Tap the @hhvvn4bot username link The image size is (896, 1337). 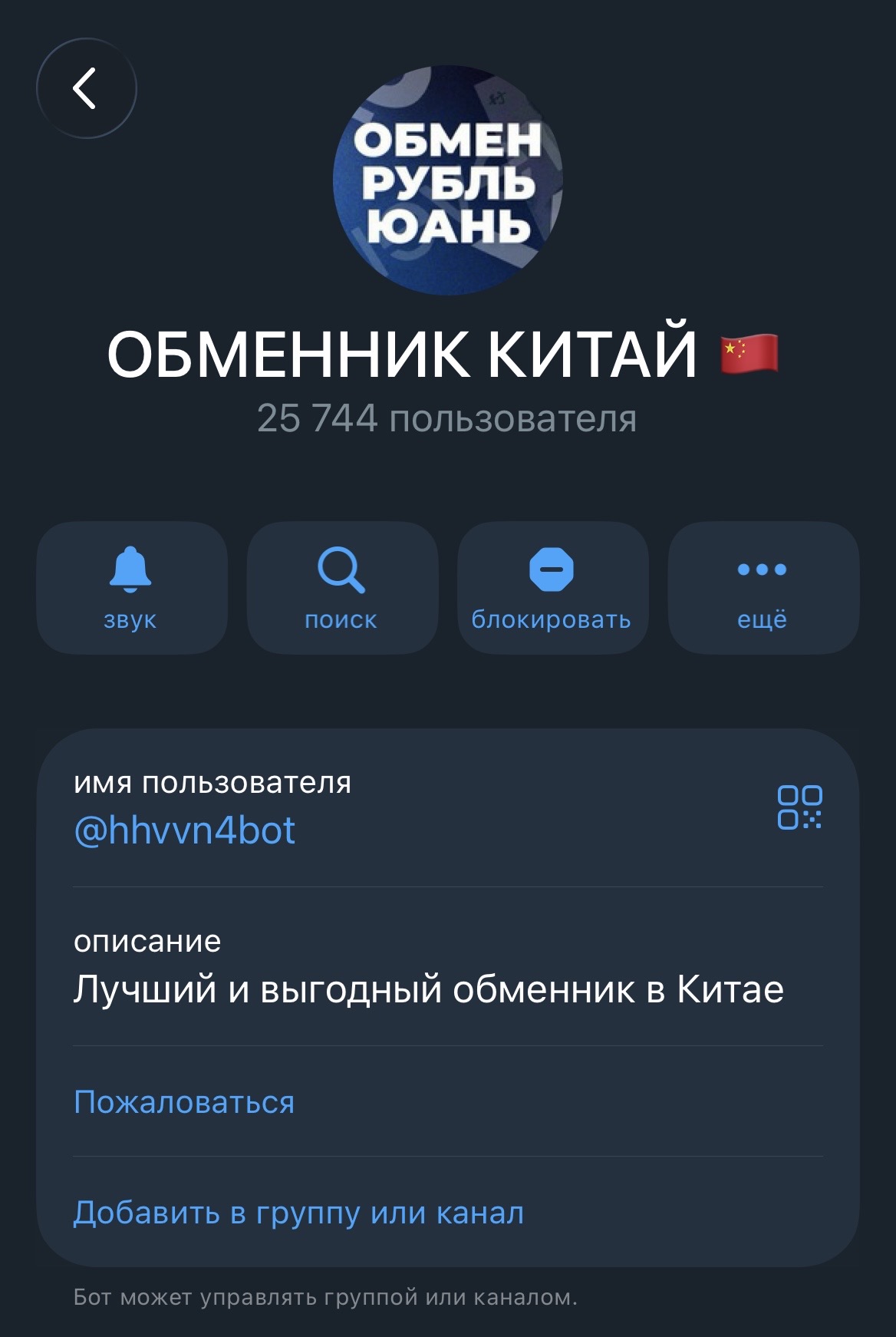point(185,830)
